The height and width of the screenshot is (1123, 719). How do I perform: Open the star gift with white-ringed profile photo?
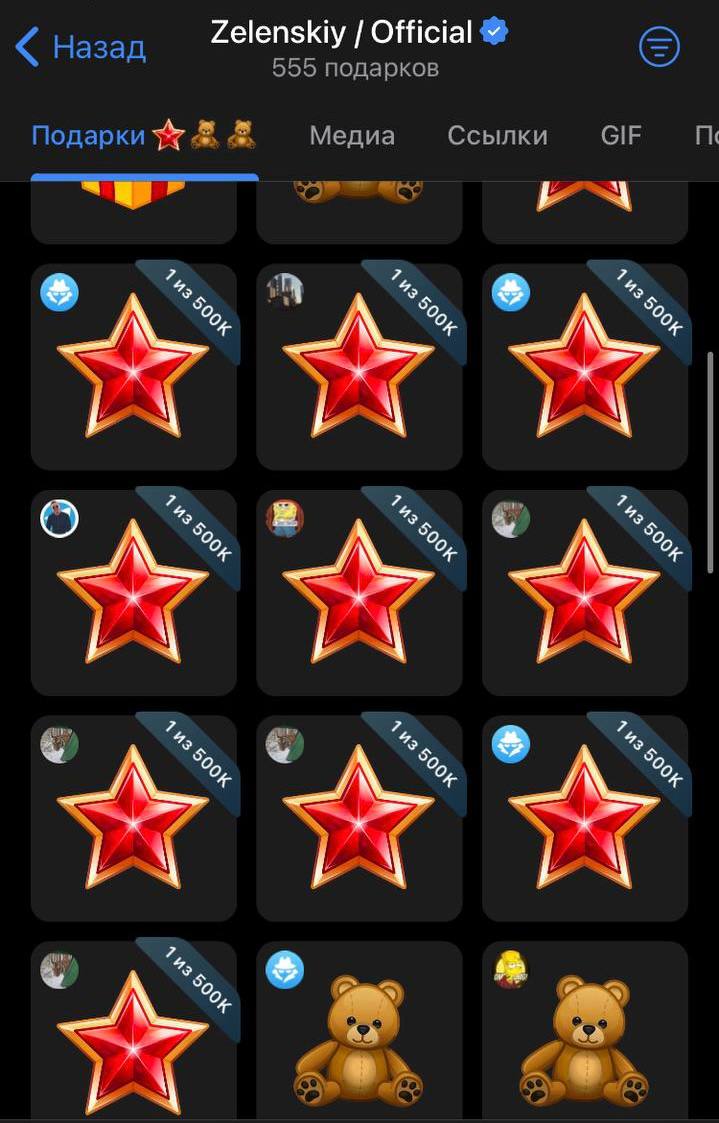coord(133,592)
